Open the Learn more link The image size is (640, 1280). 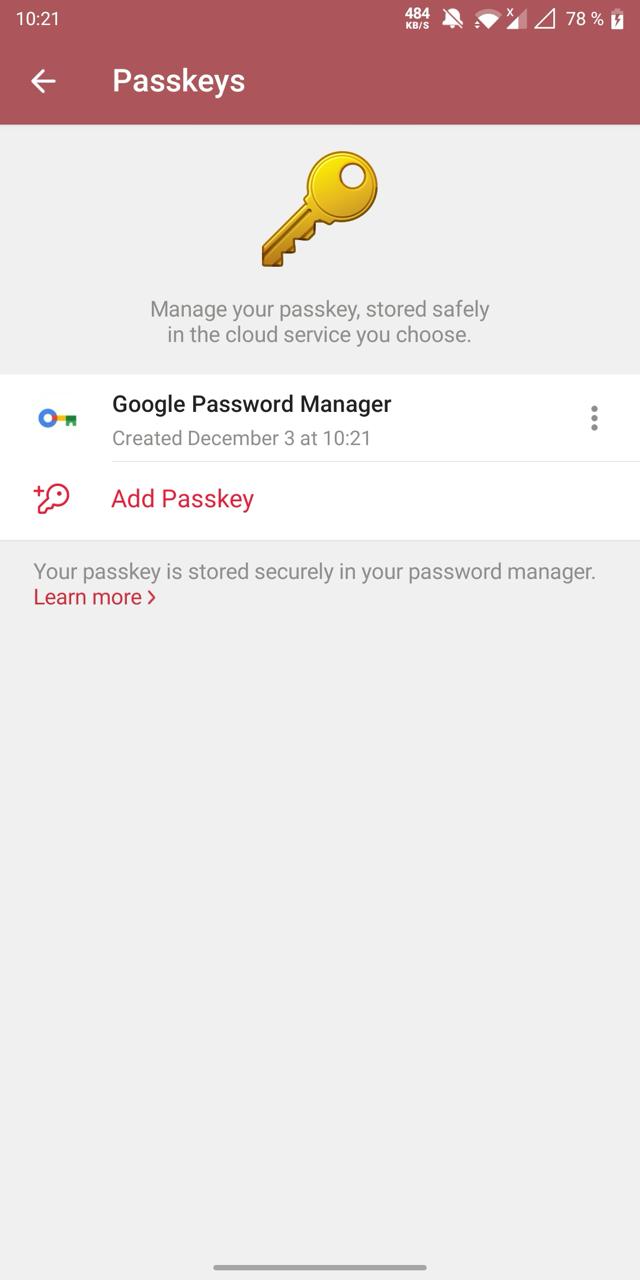94,597
